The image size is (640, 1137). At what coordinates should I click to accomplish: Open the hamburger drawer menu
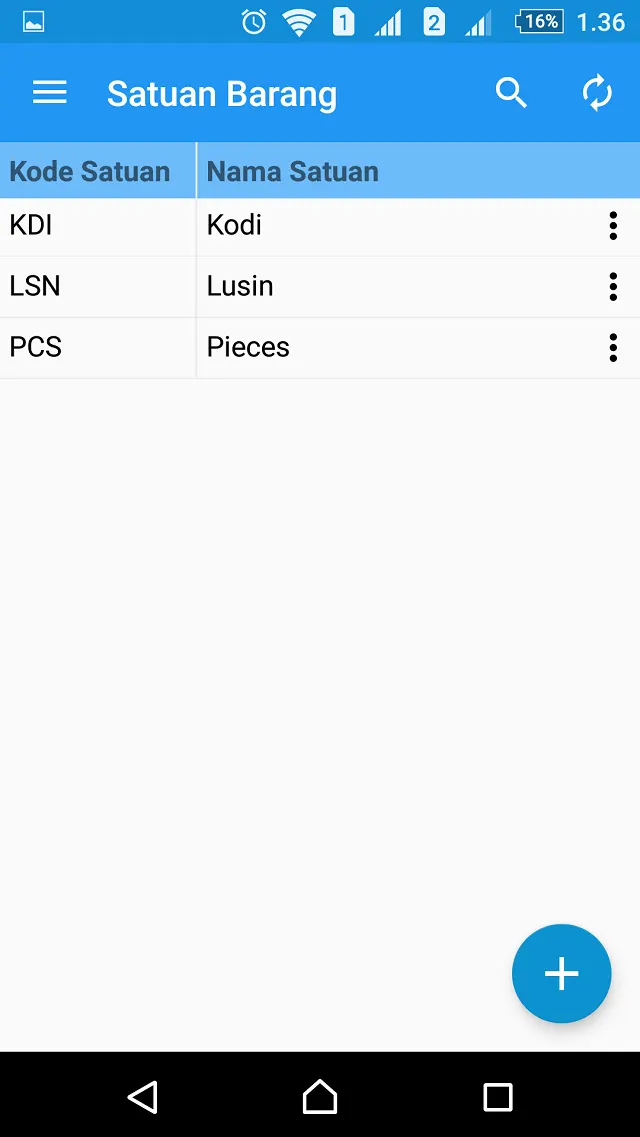[x=49, y=93]
